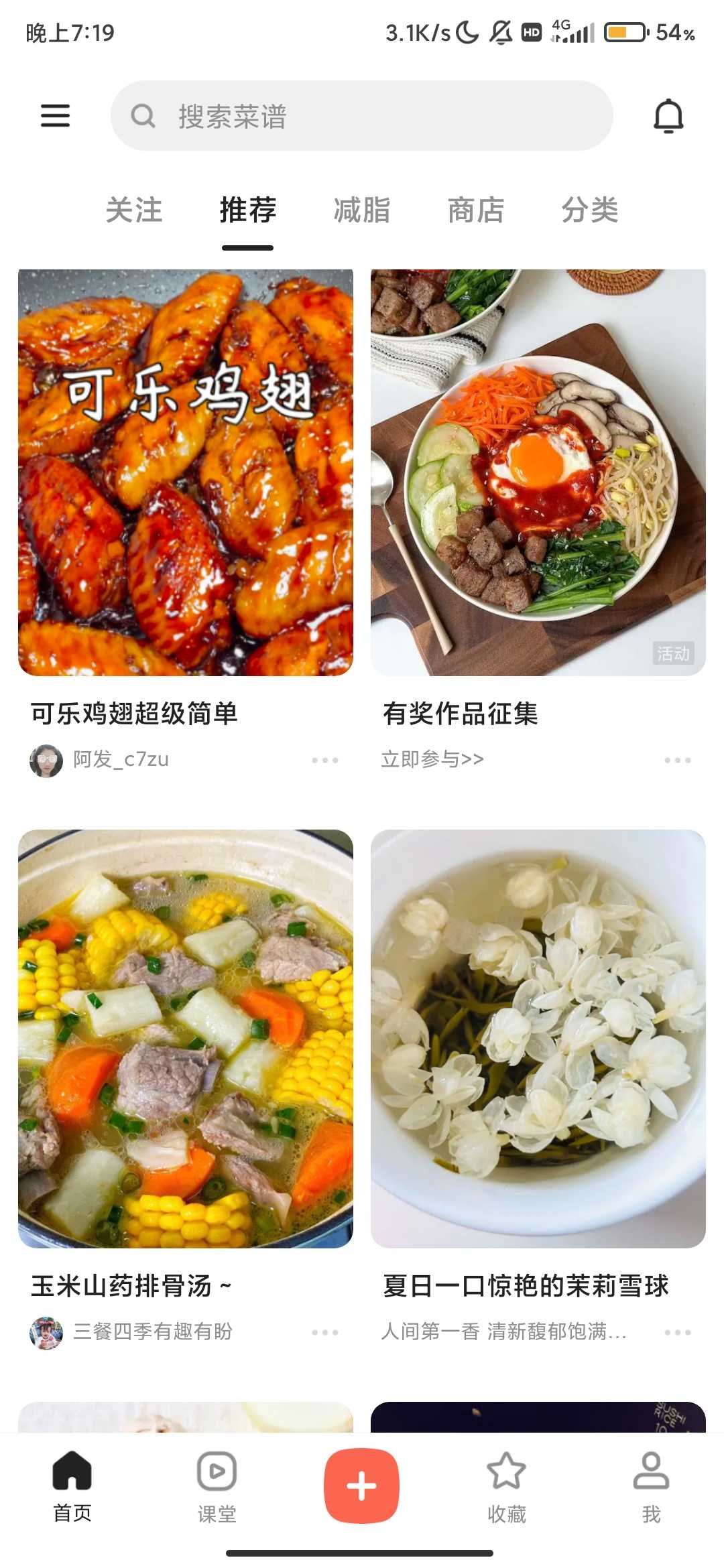
Task: Tap the red plus create button
Action: [361, 1486]
